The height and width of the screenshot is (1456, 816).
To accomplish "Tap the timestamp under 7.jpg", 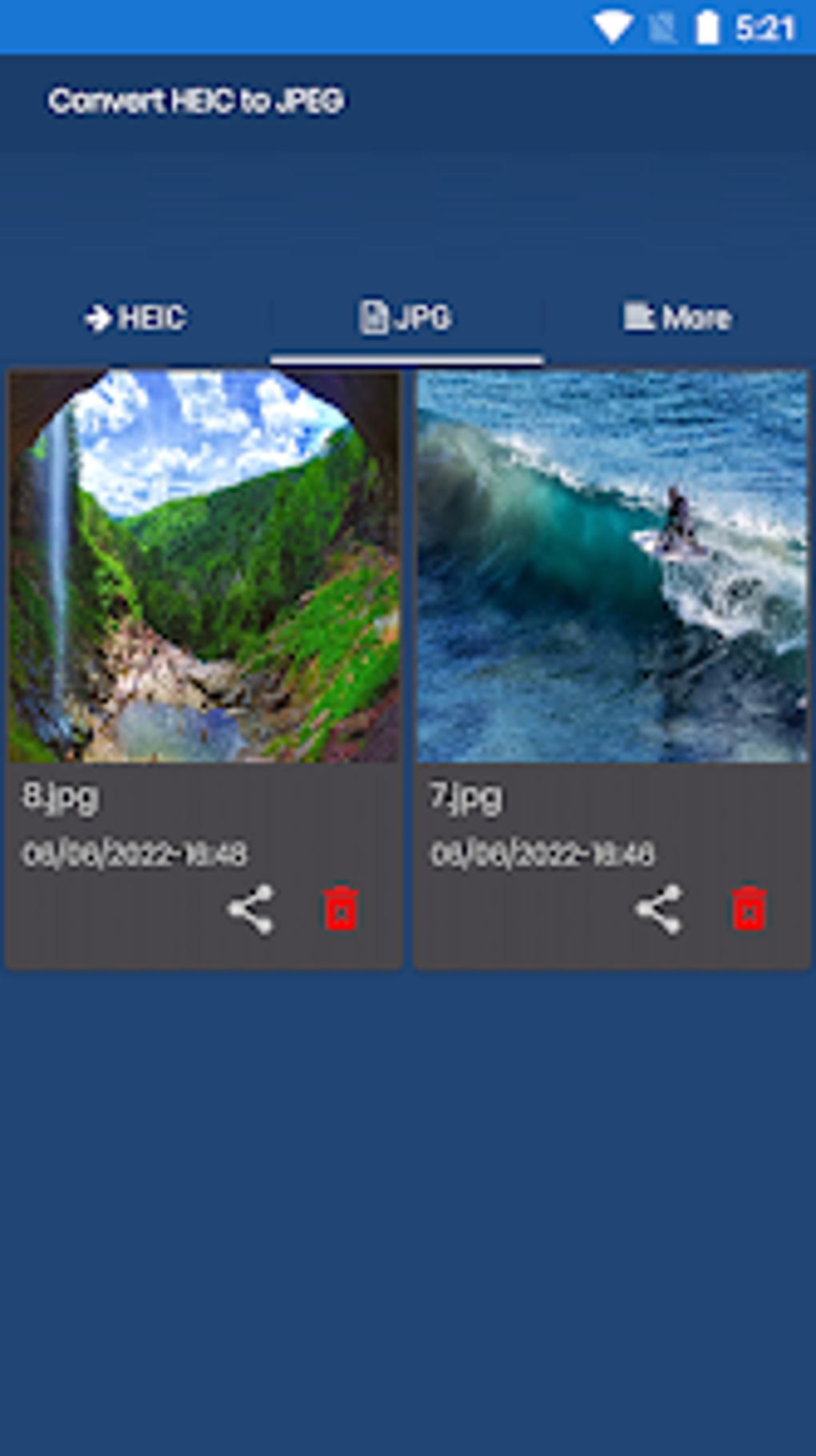I will (542, 854).
